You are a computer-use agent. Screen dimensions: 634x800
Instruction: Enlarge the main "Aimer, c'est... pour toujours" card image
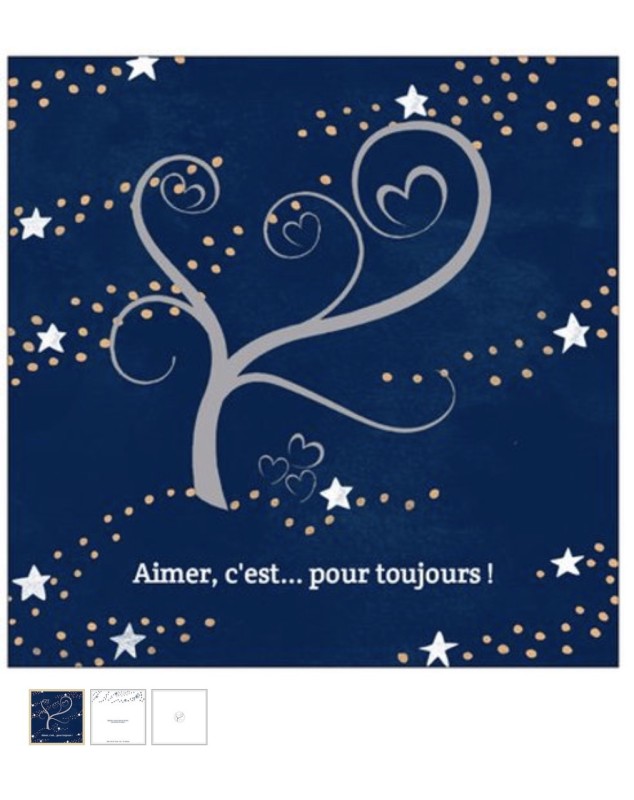314,362
